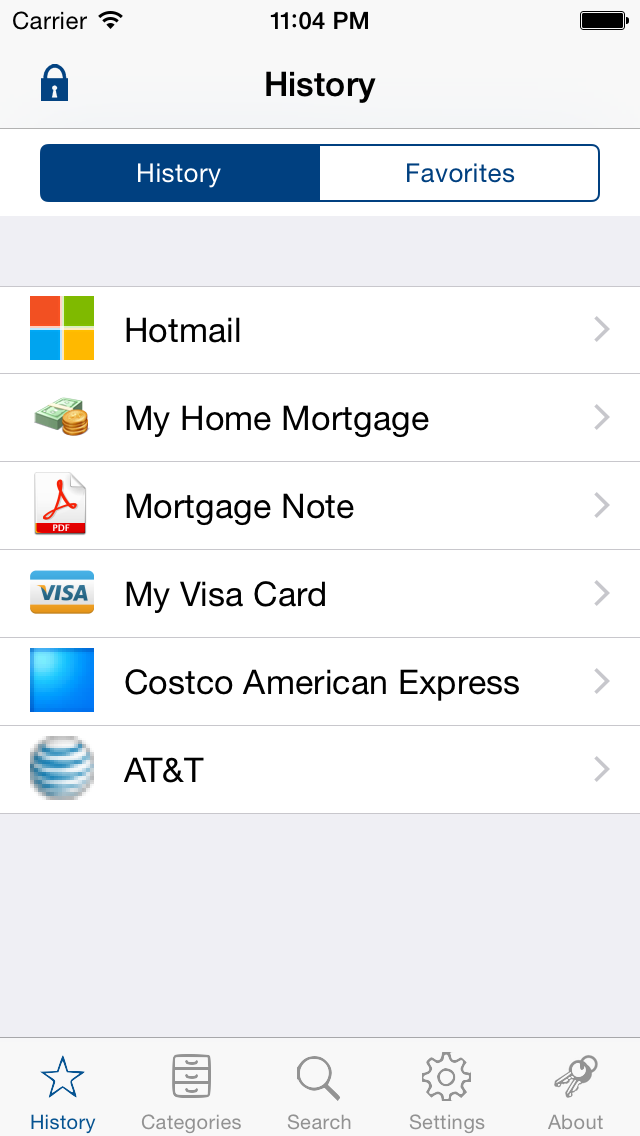Open the AT&T entry
The height and width of the screenshot is (1136, 640).
tap(320, 770)
